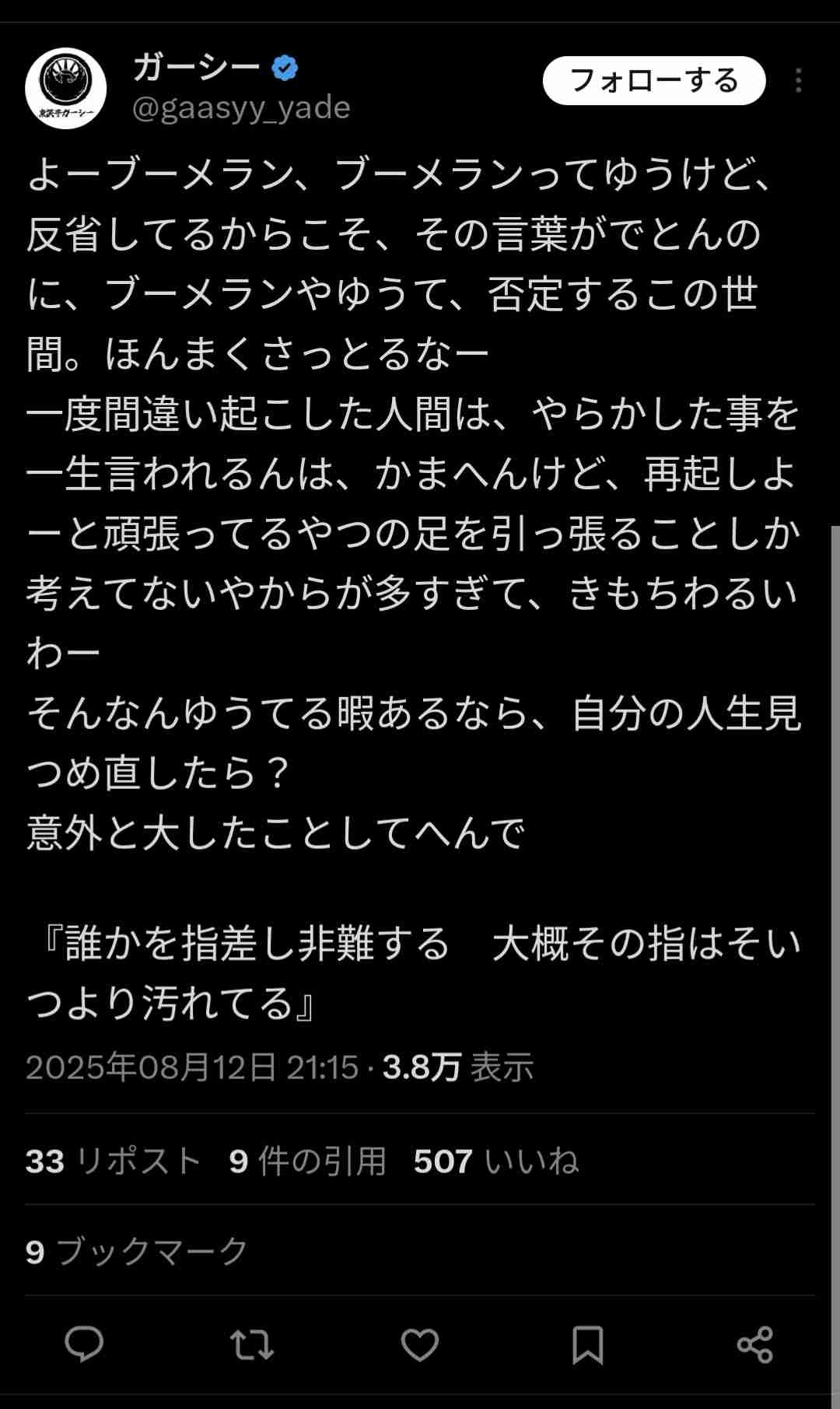View the 33 リポスト list

pos(114,1161)
